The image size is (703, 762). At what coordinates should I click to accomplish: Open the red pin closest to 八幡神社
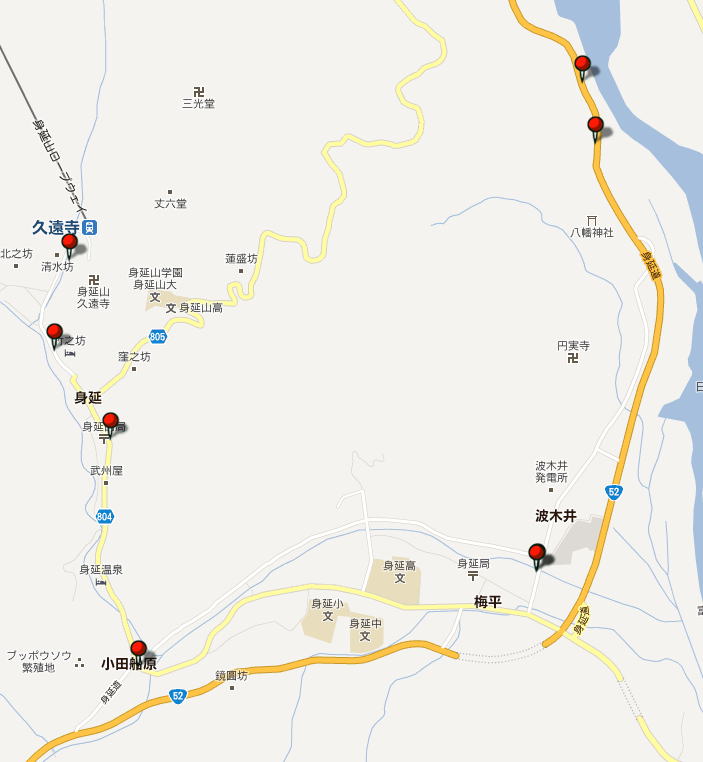595,125
